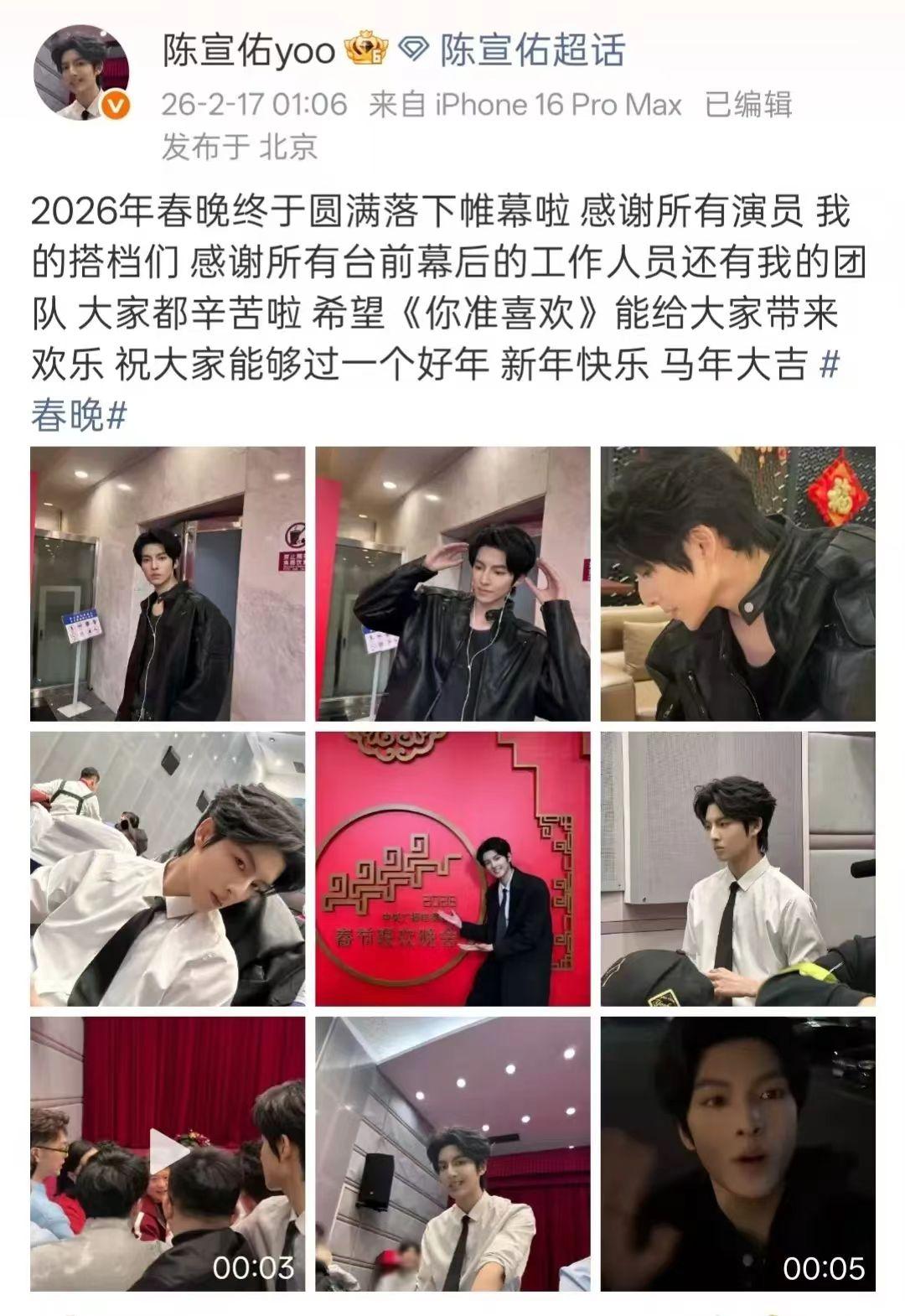
Task: View the red 春节联欢晚会 wall photo
Action: [452, 869]
